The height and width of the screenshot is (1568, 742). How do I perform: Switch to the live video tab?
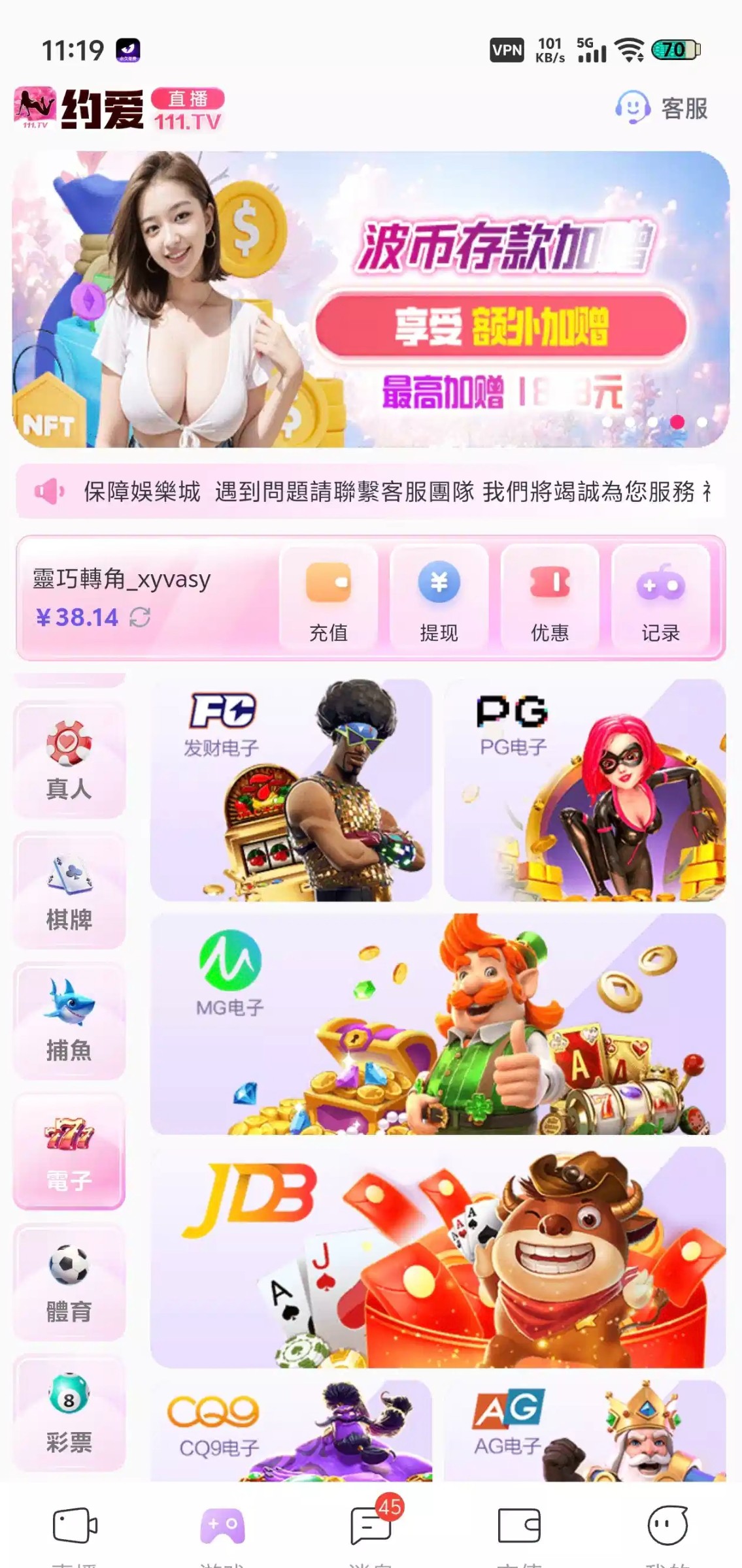[x=74, y=1526]
